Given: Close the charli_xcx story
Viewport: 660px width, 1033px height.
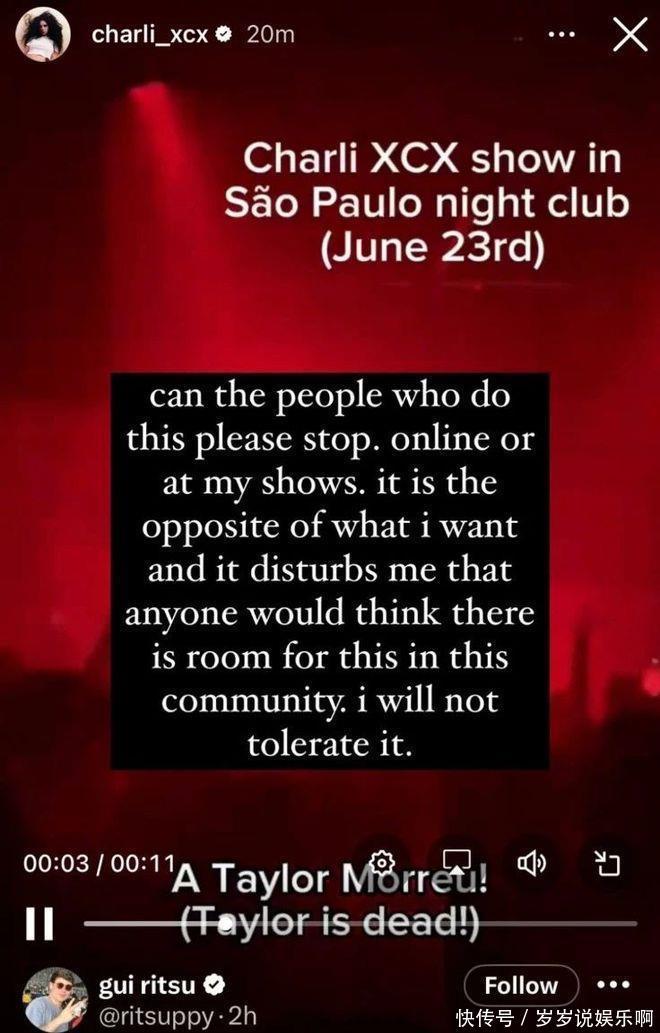Looking at the screenshot, I should click(629, 34).
